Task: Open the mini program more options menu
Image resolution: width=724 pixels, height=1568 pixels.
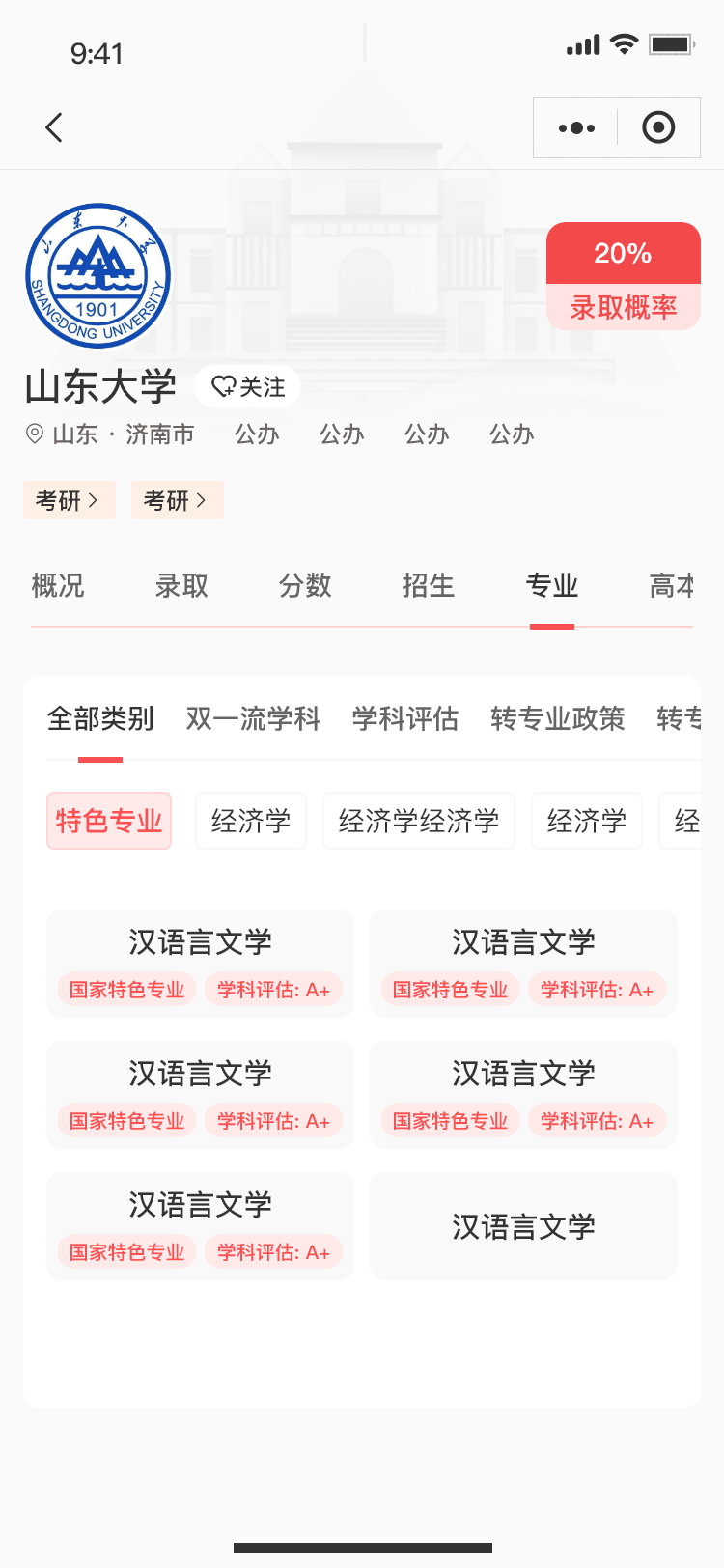Action: [x=576, y=127]
